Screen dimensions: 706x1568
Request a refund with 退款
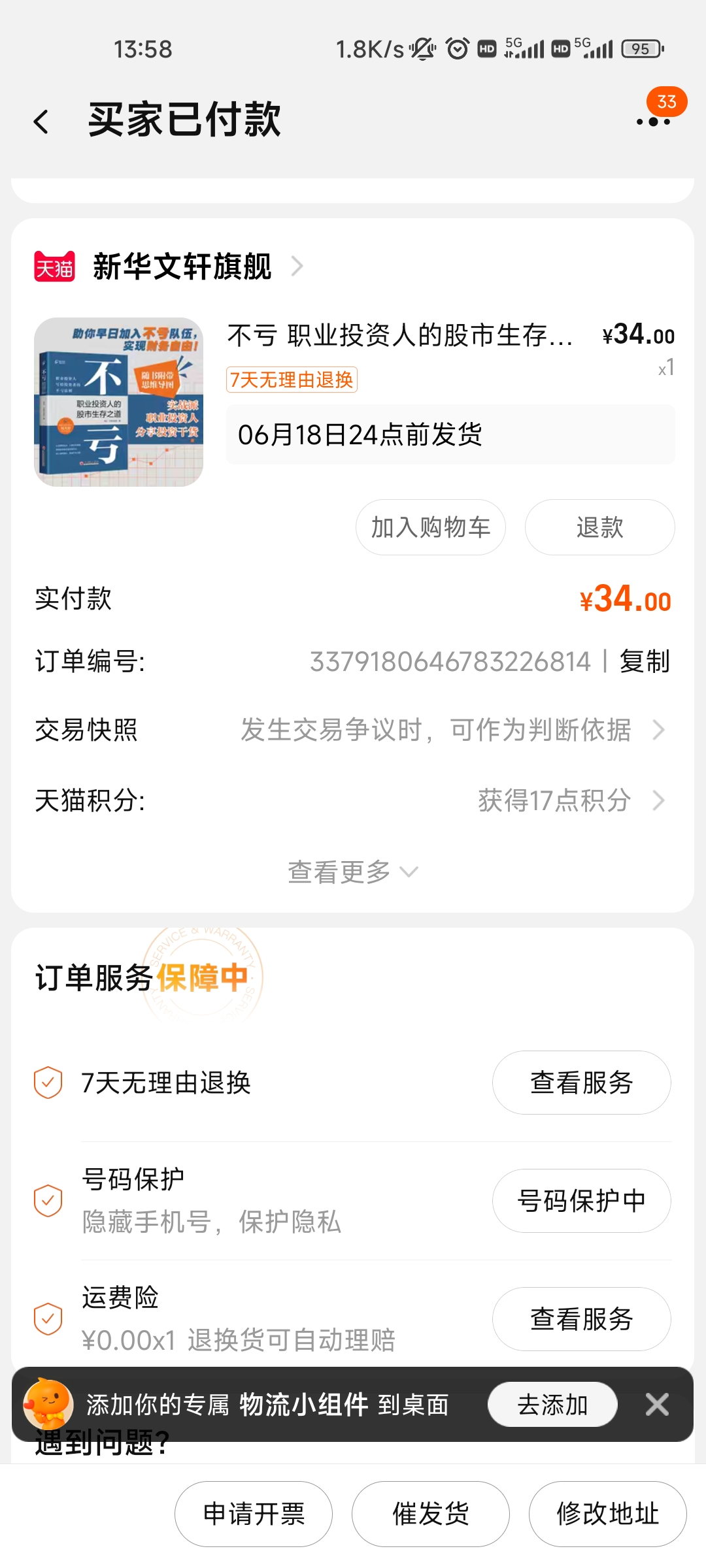pyautogui.click(x=599, y=527)
